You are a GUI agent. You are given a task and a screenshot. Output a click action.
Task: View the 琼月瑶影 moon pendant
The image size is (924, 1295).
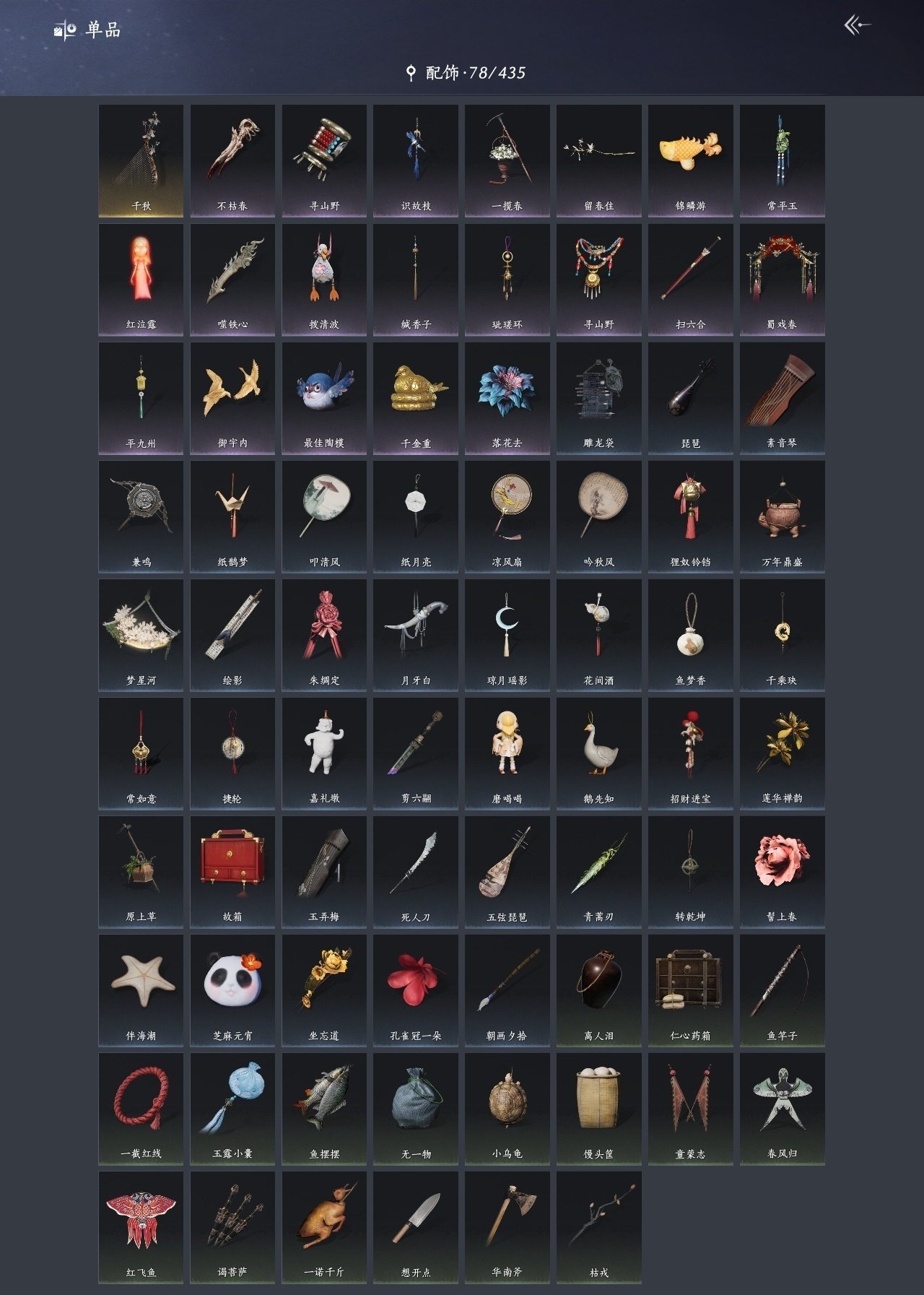pos(507,635)
